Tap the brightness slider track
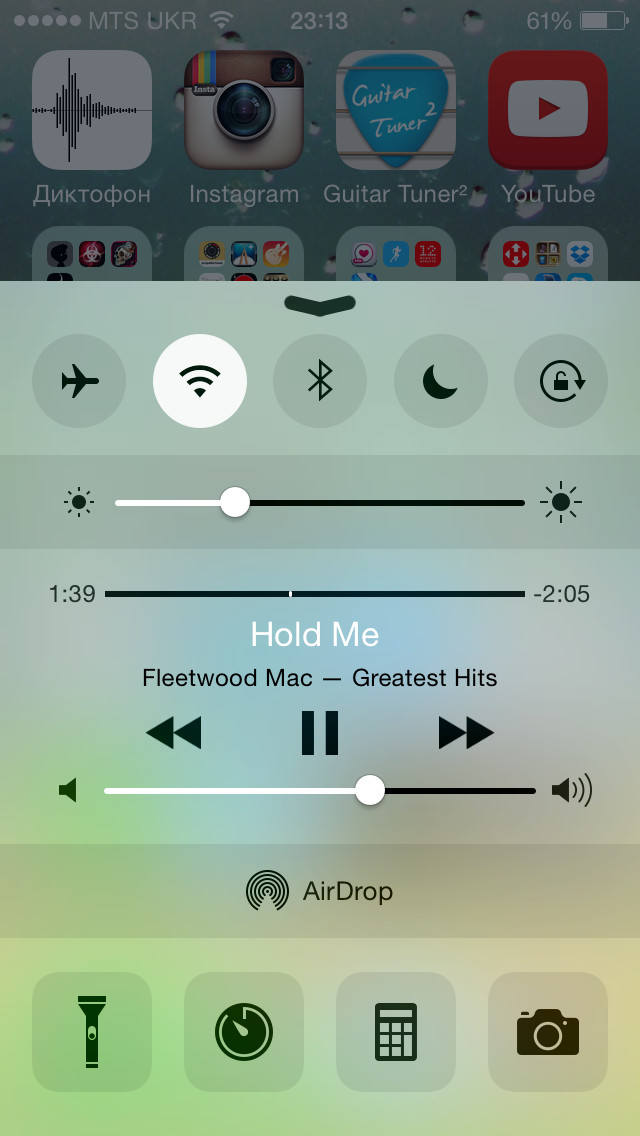640x1136 pixels. (x=380, y=502)
